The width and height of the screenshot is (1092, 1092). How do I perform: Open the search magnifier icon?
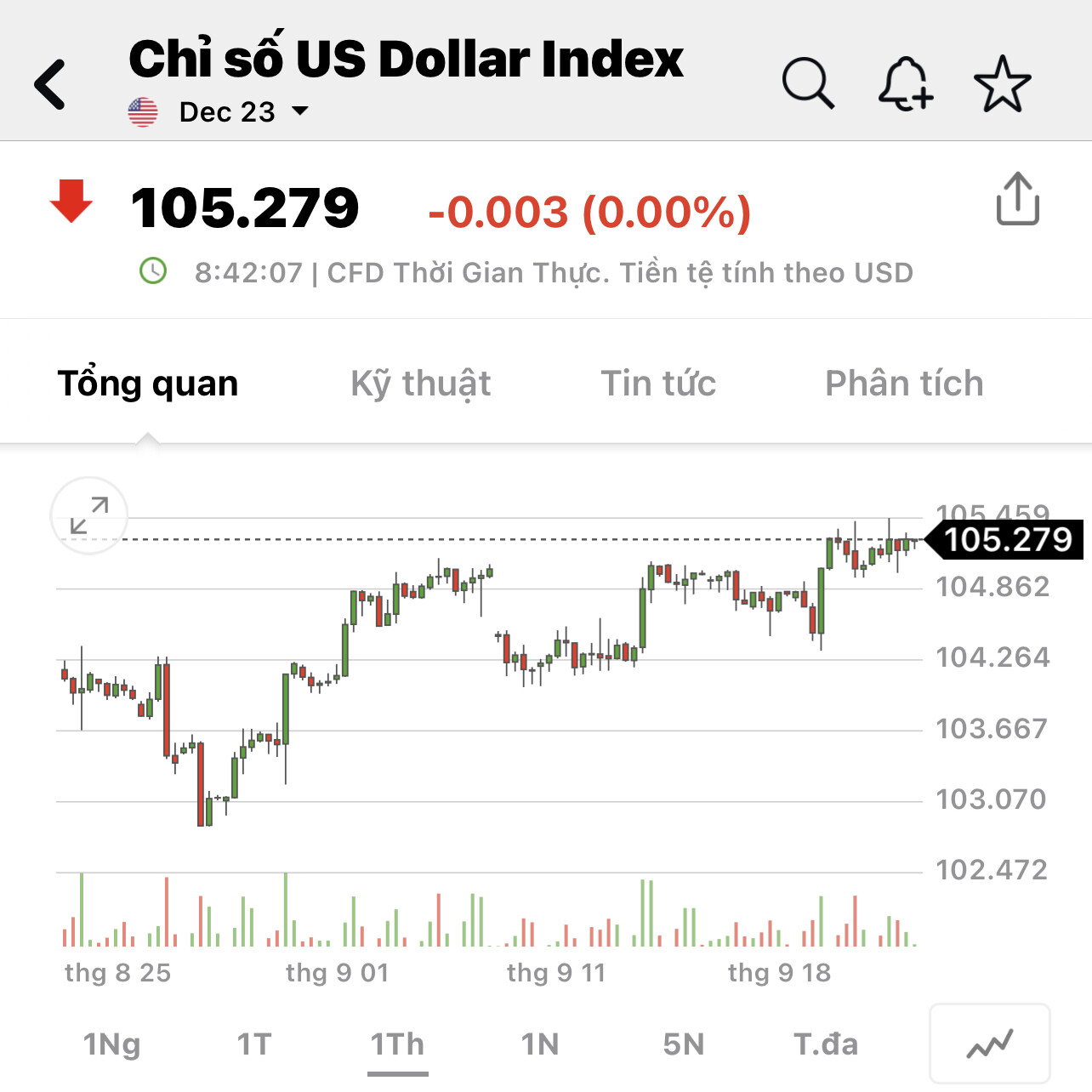pyautogui.click(x=807, y=83)
